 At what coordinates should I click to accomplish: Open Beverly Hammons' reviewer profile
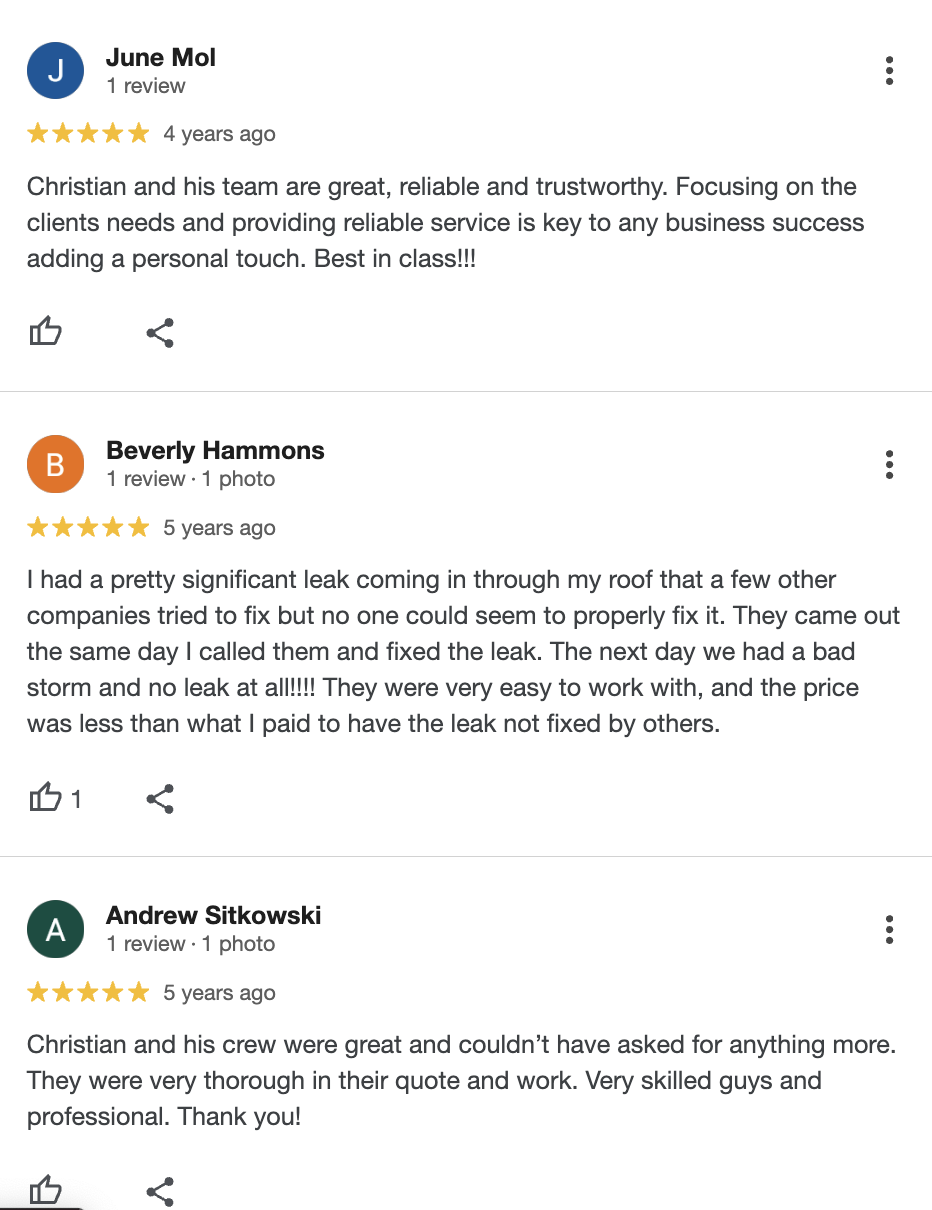click(215, 451)
